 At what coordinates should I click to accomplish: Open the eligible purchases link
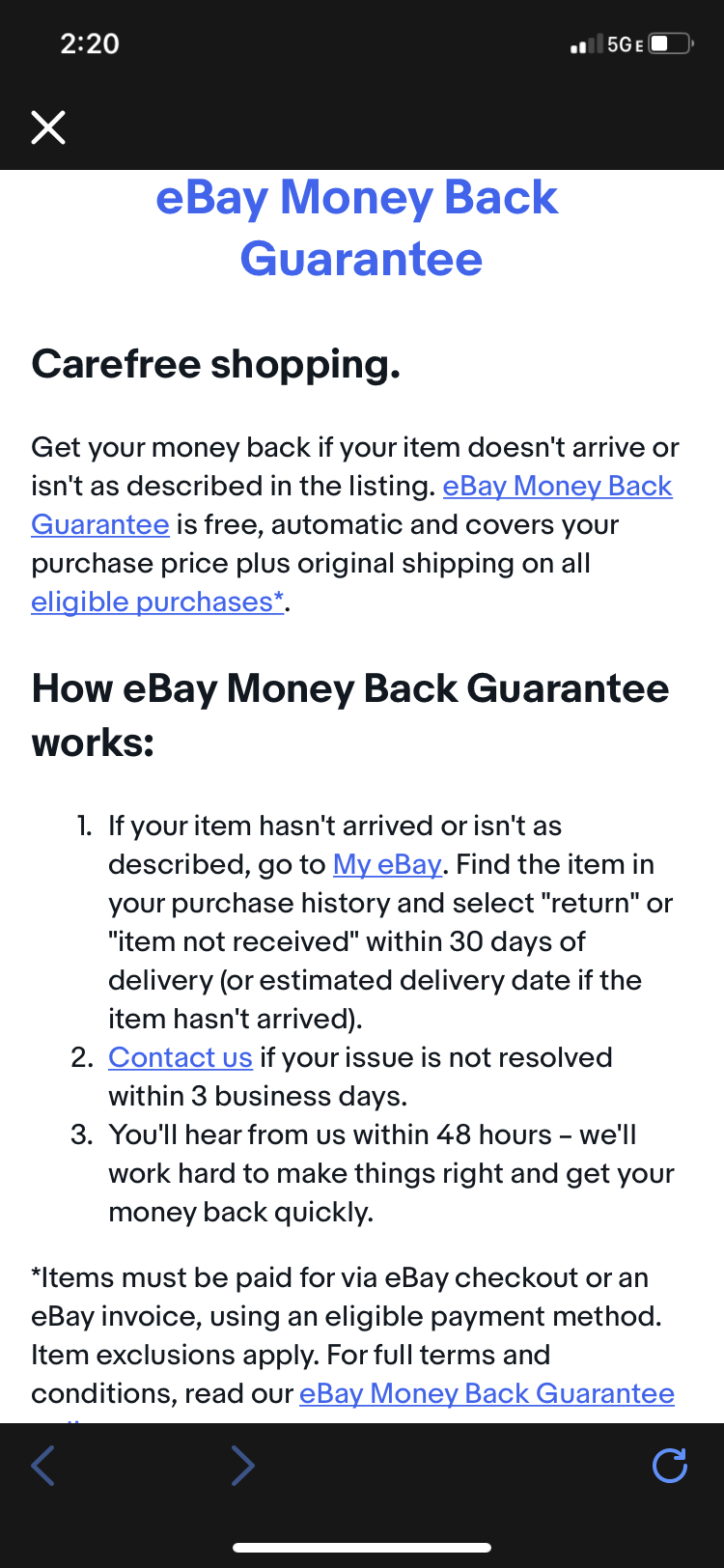(x=157, y=602)
